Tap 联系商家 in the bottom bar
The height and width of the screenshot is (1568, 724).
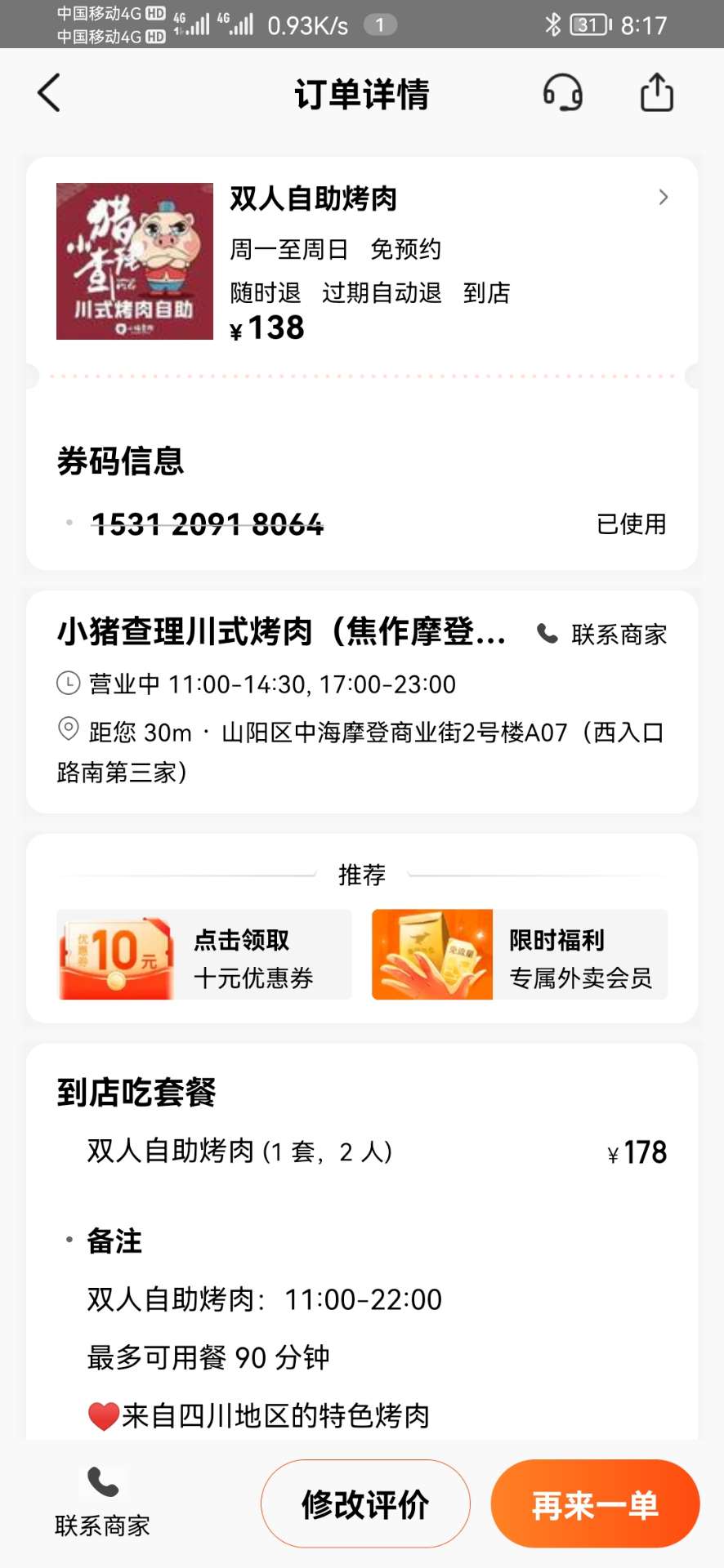pos(103,1503)
